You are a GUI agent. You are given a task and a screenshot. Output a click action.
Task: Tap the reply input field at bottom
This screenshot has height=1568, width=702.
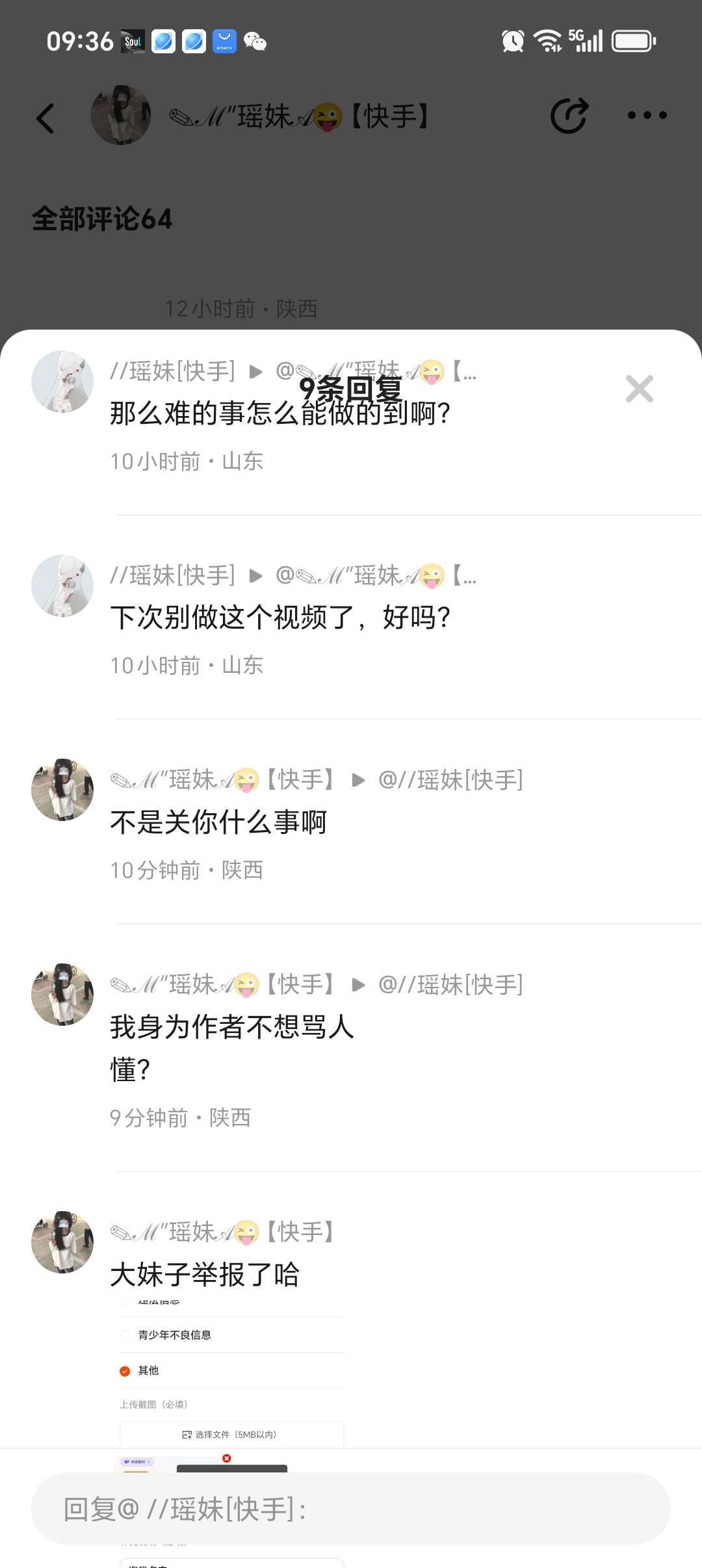[x=351, y=1508]
